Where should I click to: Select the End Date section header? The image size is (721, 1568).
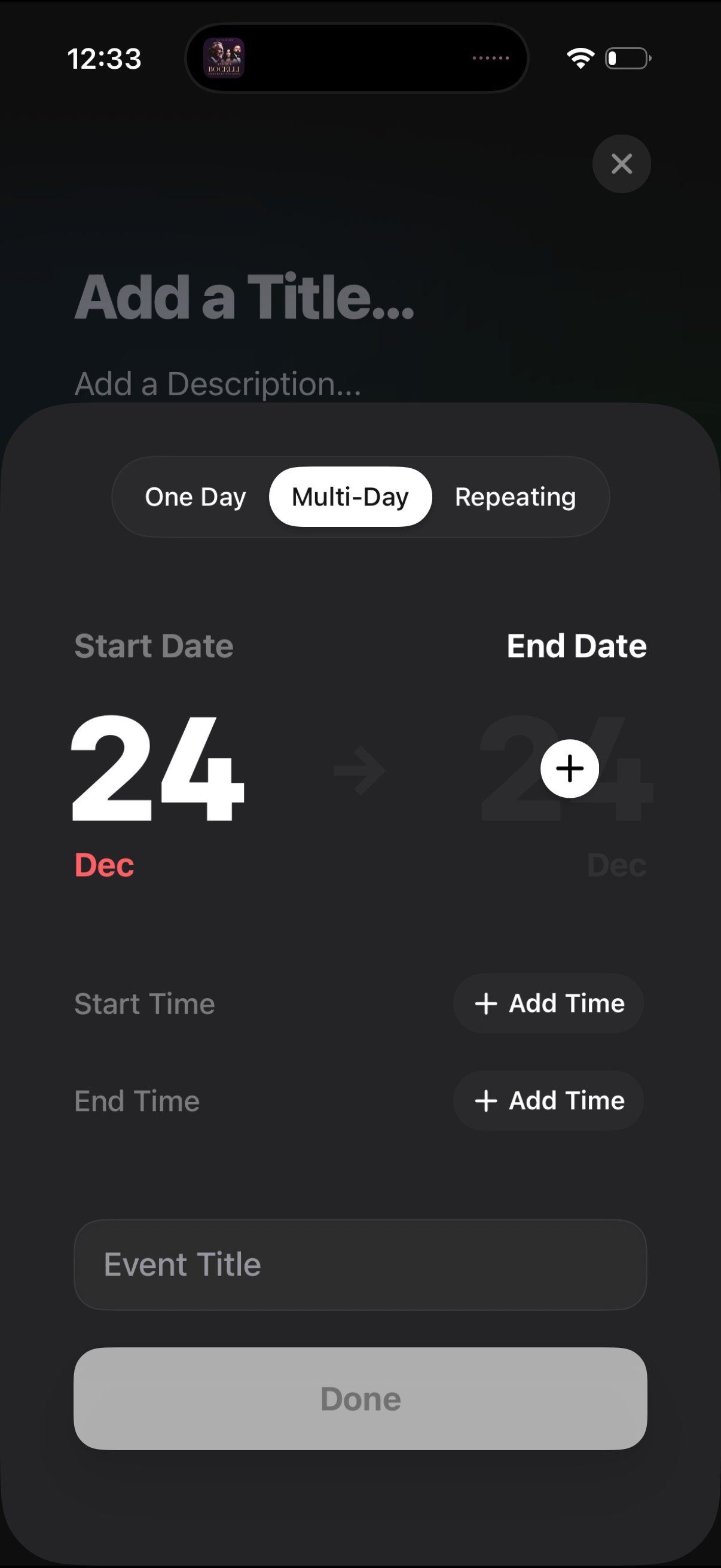click(x=577, y=646)
